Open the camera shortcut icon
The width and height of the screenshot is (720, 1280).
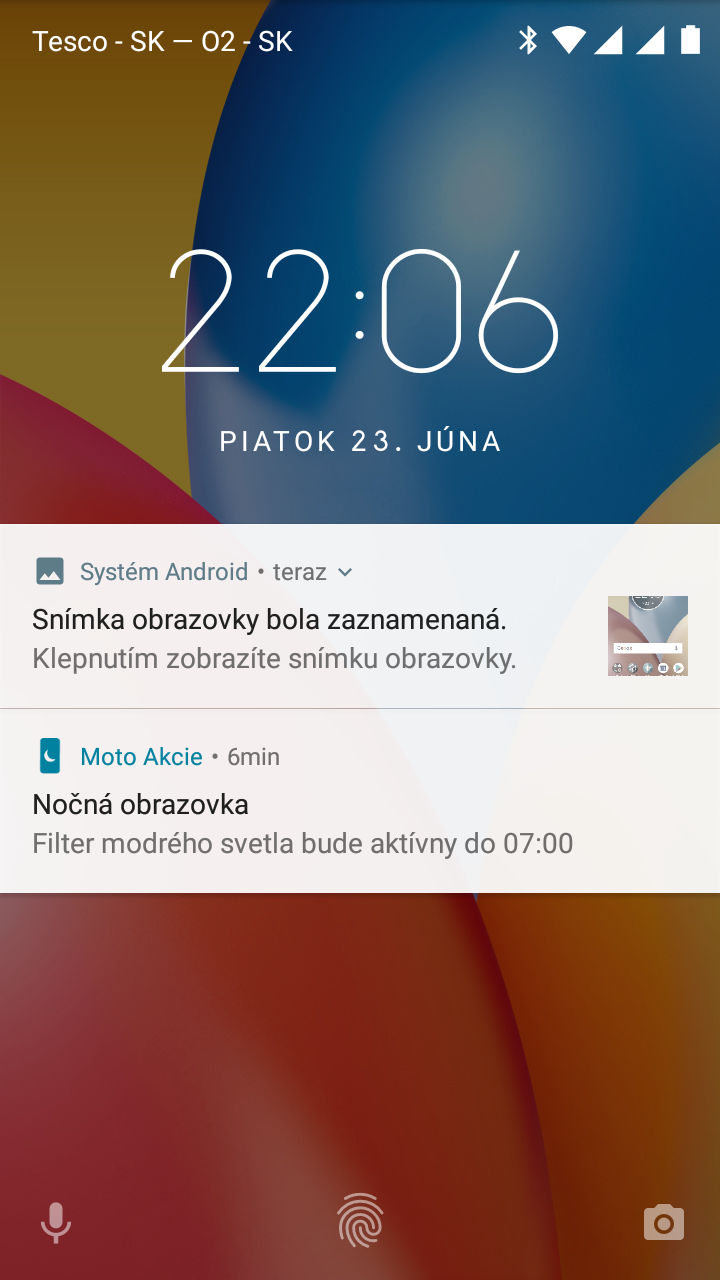point(664,1222)
